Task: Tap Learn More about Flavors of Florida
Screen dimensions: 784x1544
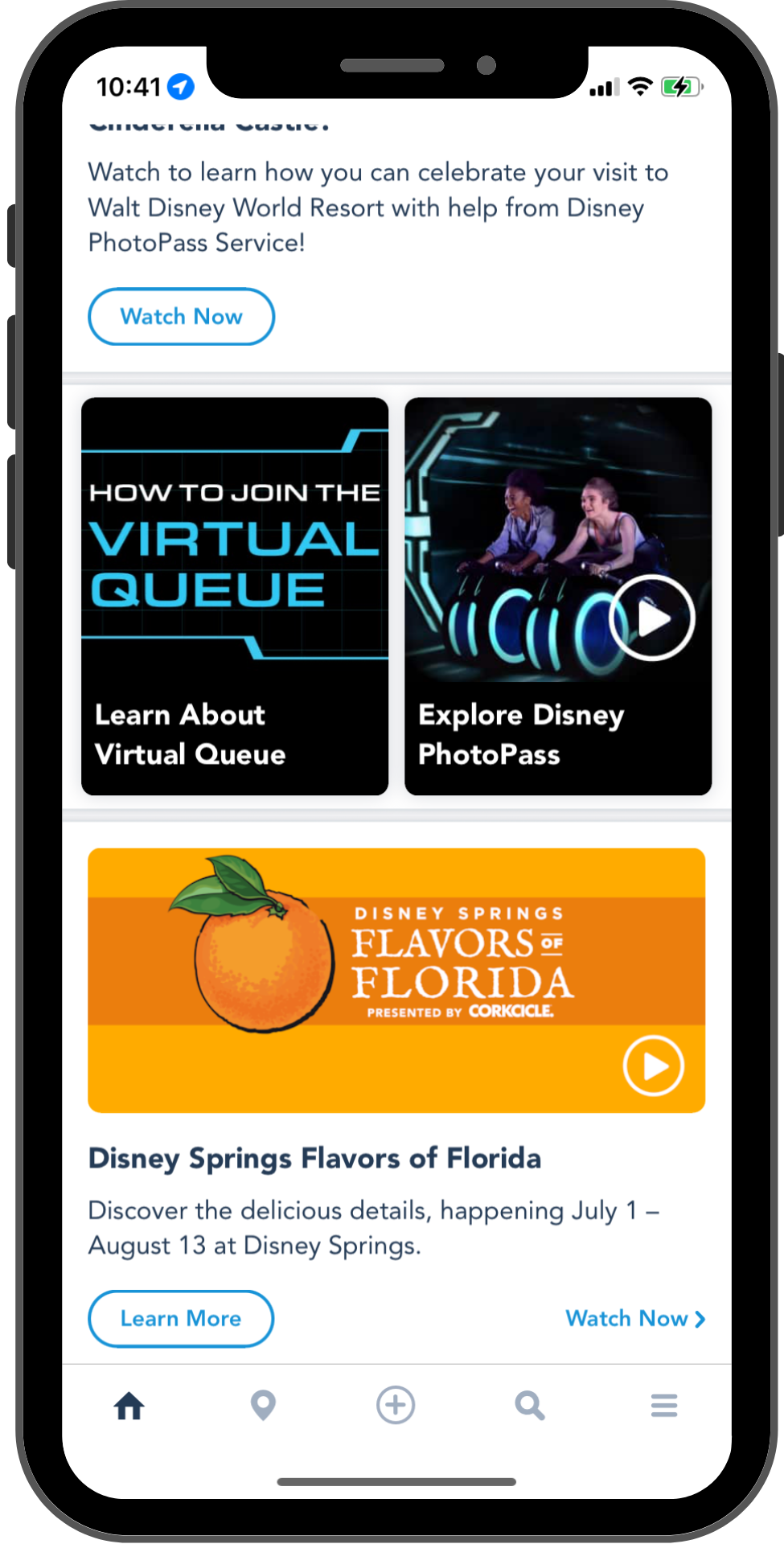Action: click(x=181, y=1319)
